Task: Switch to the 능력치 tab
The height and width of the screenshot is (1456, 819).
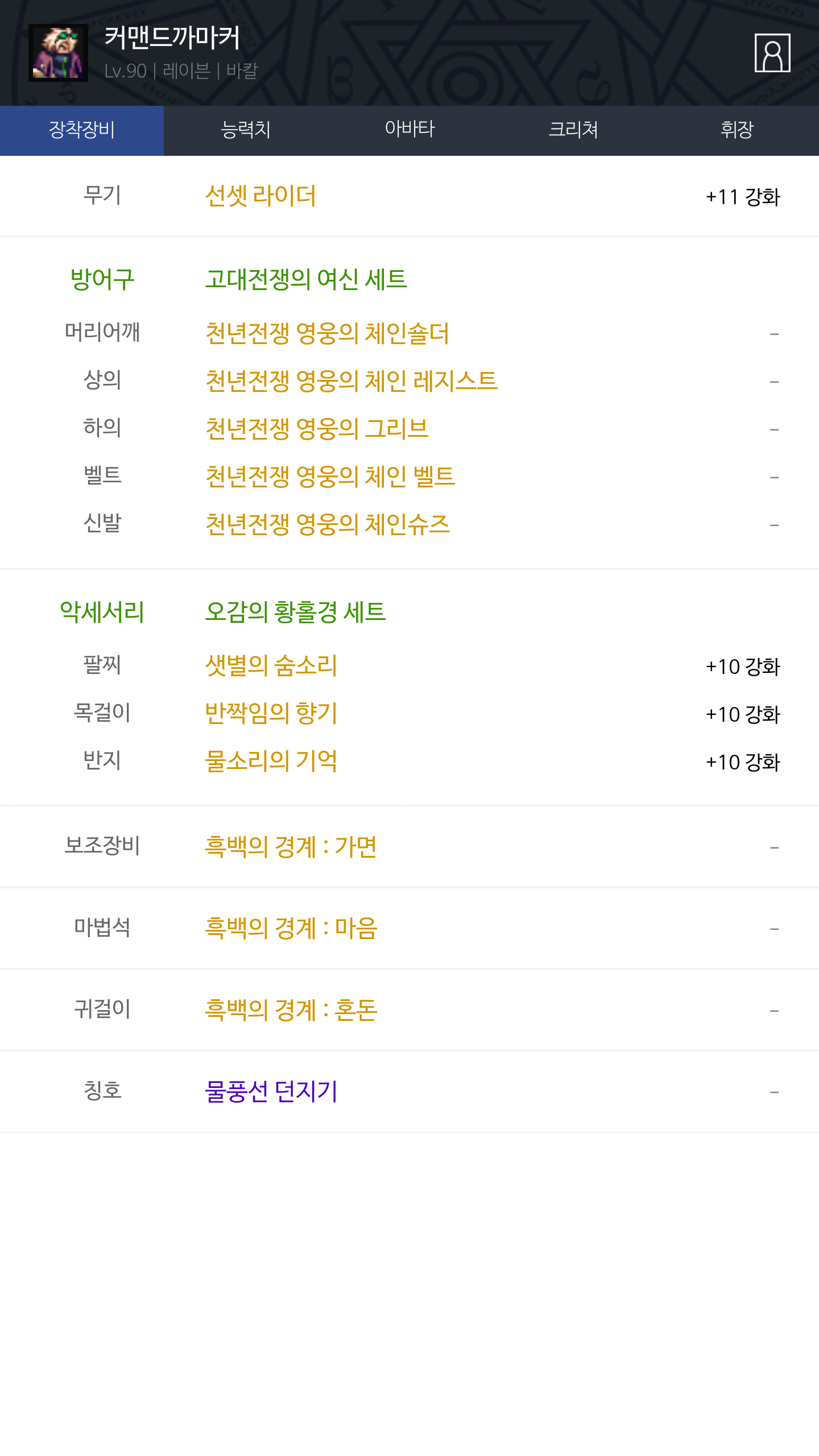Action: 246,130
